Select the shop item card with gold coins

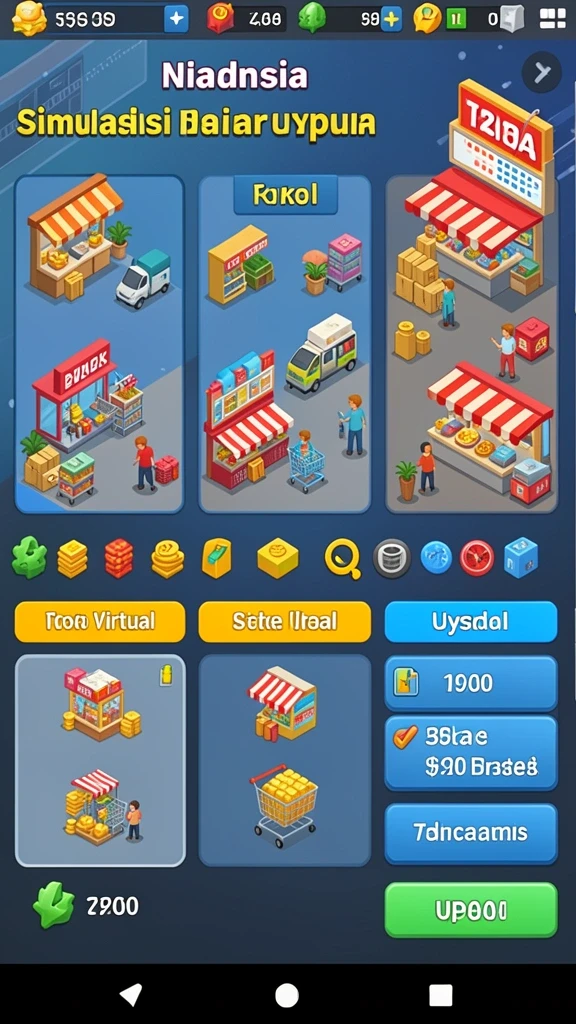100,761
